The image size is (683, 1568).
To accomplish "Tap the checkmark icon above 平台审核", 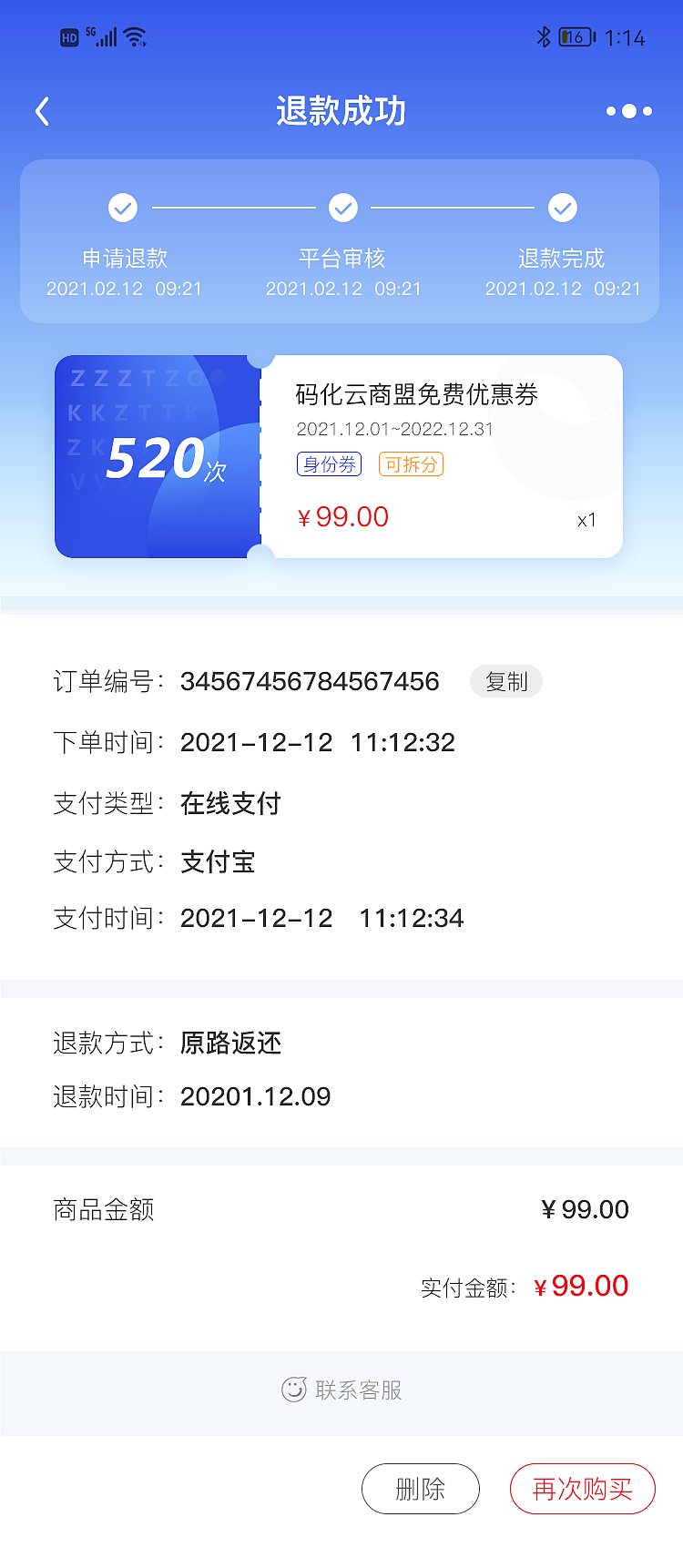I will pyautogui.click(x=343, y=208).
